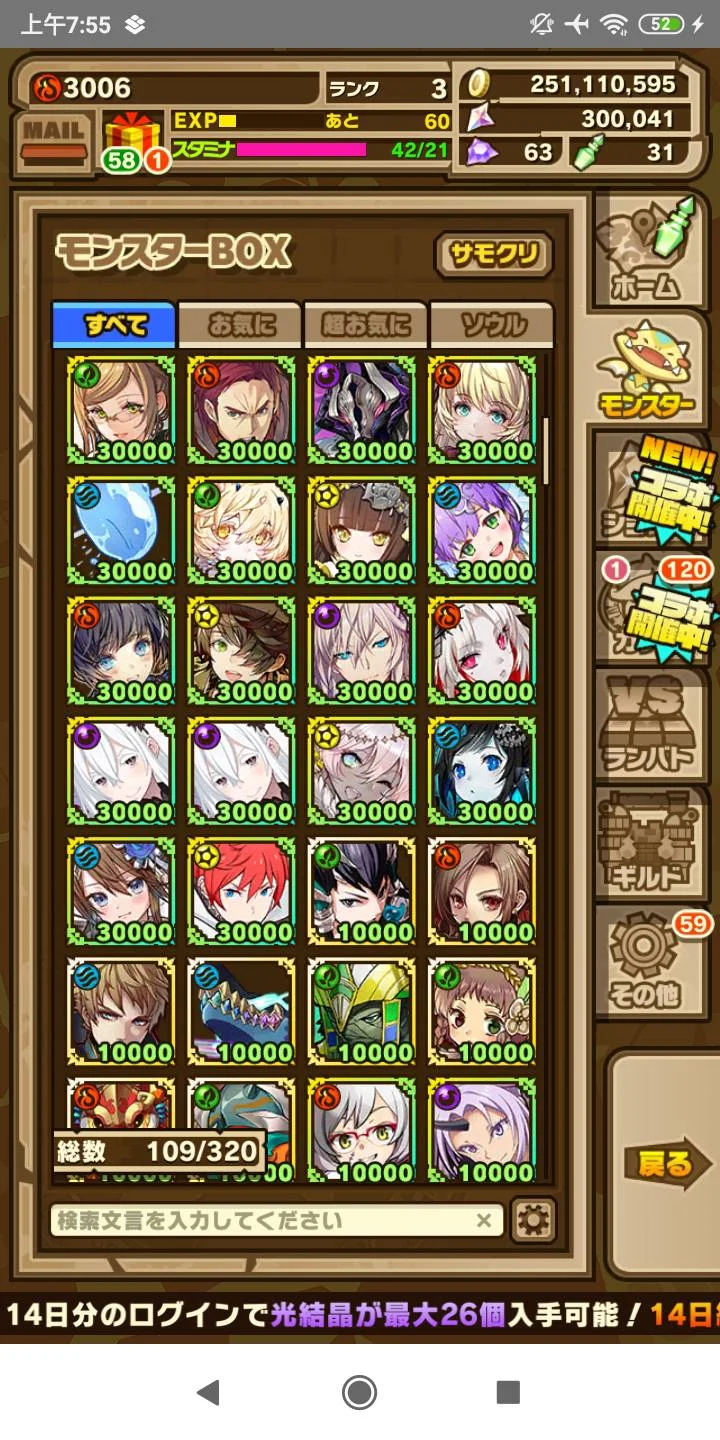This screenshot has height=1440, width=720.
Task: Select the red-haired monster with 30000
Action: click(x=241, y=890)
